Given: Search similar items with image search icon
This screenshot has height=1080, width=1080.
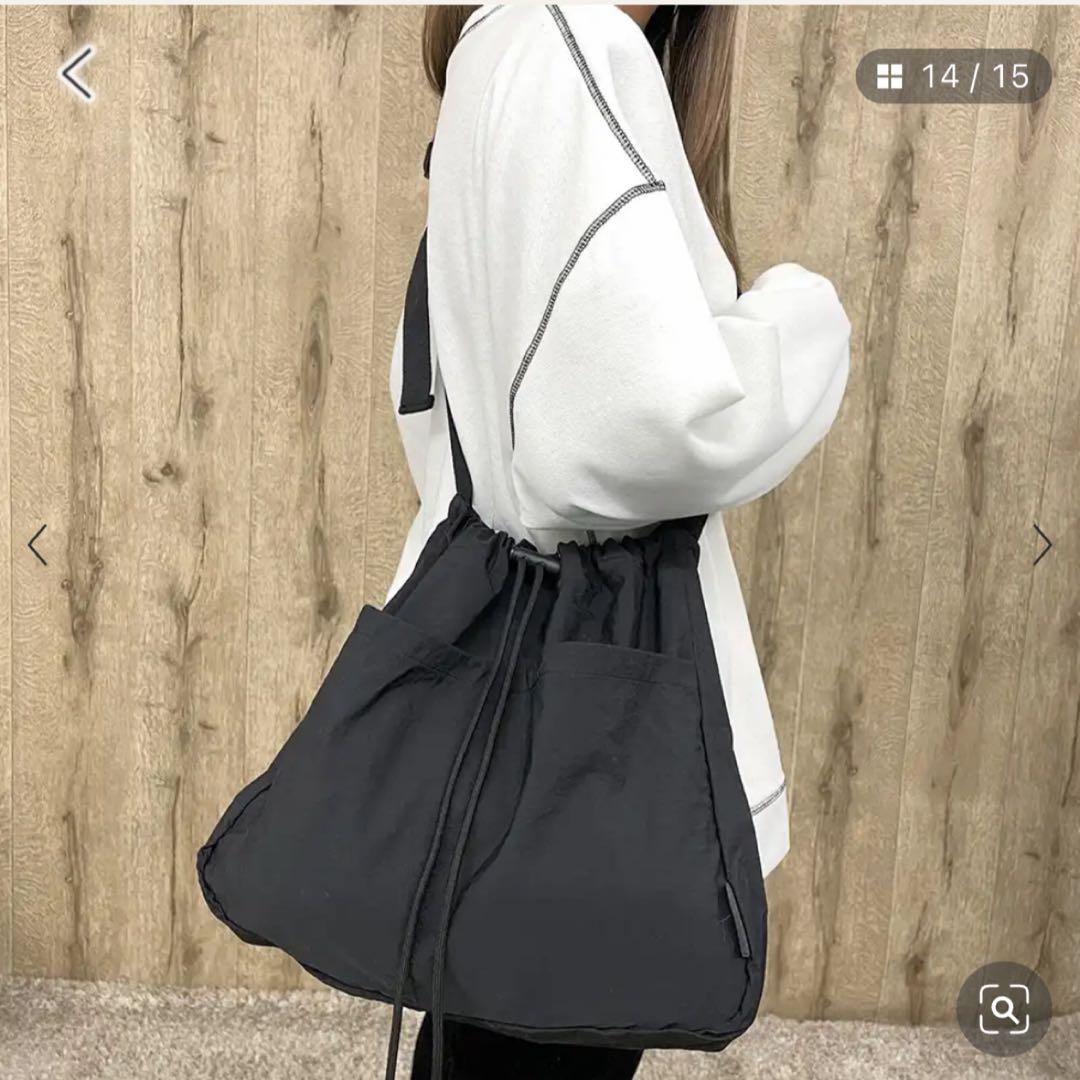Looking at the screenshot, I should 1003,1010.
